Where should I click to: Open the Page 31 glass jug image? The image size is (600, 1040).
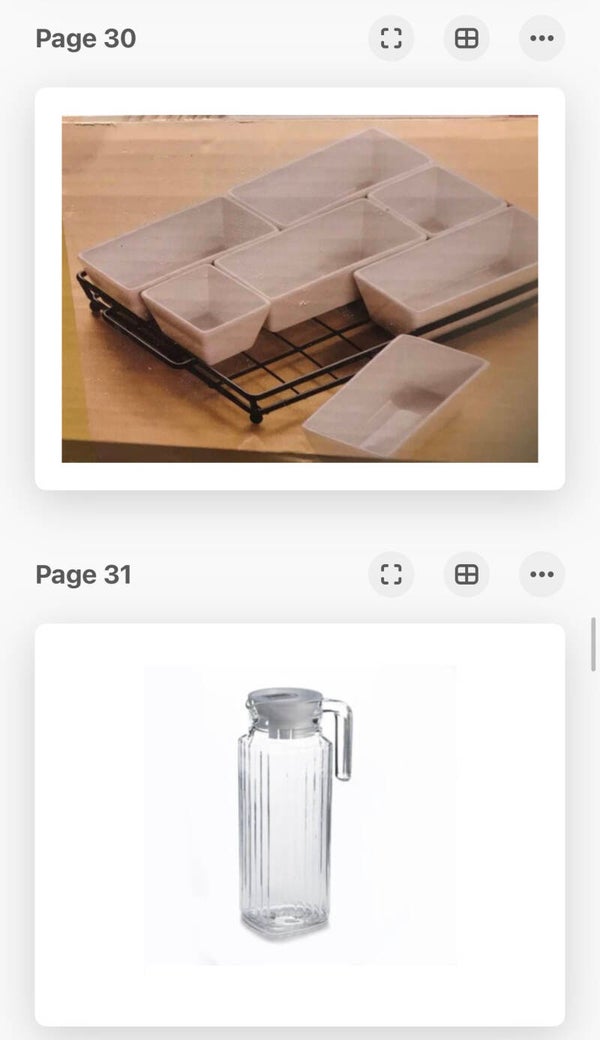point(298,815)
